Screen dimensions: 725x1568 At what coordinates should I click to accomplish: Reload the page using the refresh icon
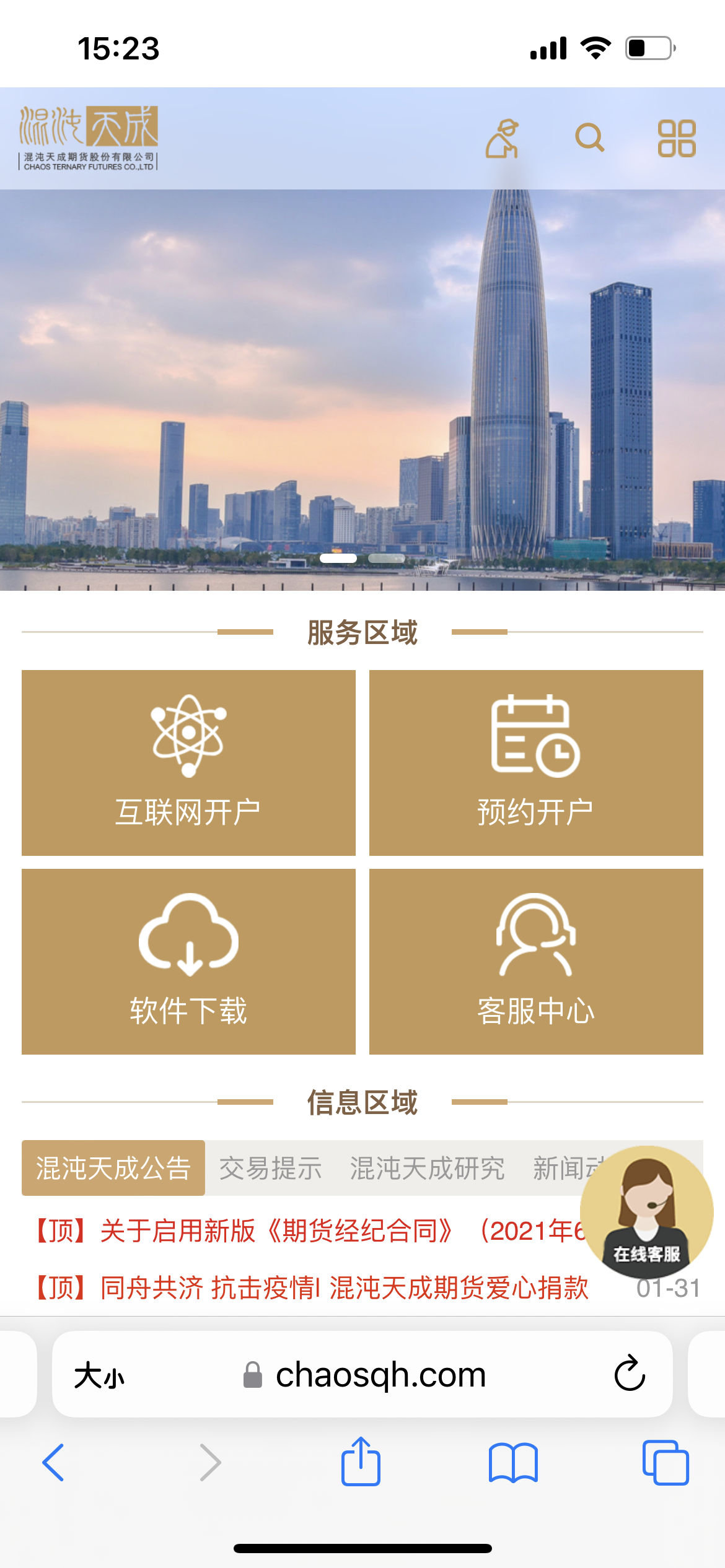click(x=629, y=1375)
